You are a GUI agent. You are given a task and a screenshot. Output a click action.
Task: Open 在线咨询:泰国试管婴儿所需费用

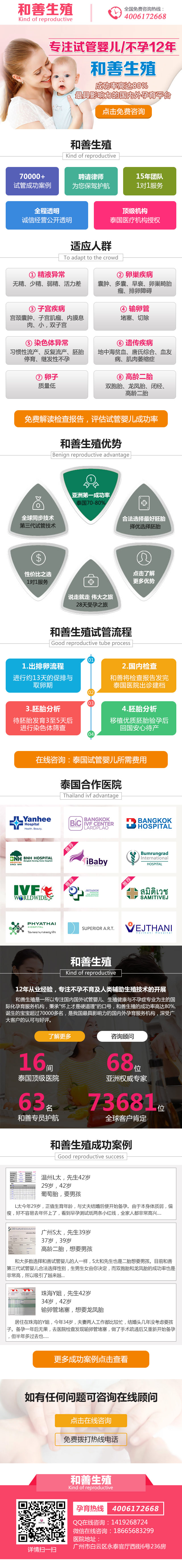click(x=91, y=760)
